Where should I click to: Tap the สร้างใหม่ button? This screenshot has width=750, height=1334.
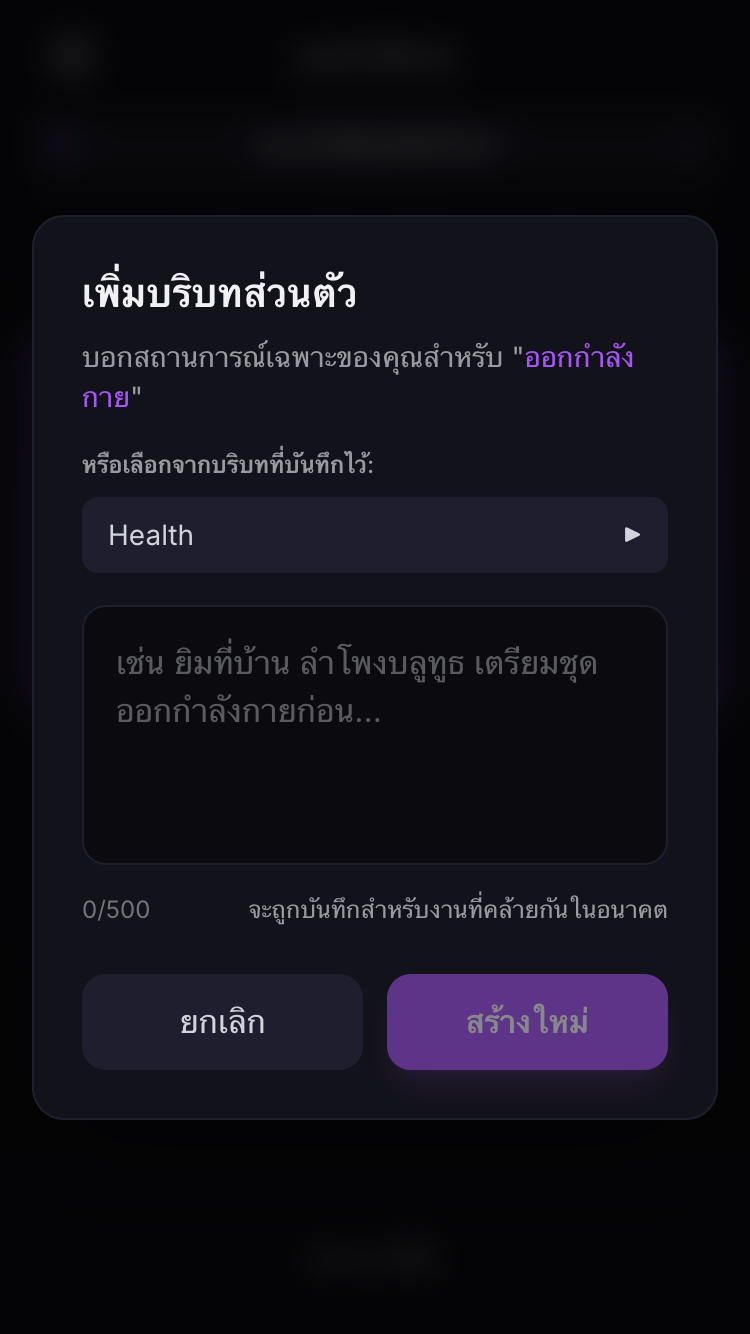coord(527,1022)
